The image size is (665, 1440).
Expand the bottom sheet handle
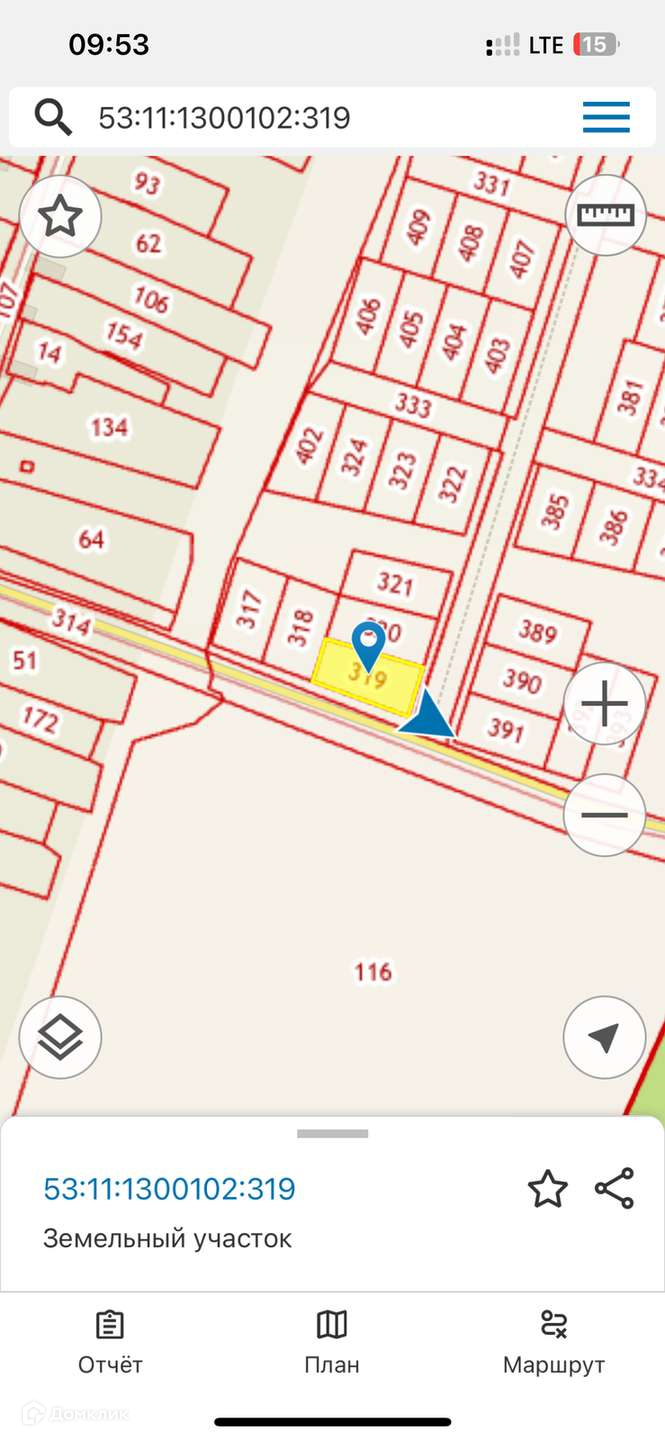[x=332, y=1133]
